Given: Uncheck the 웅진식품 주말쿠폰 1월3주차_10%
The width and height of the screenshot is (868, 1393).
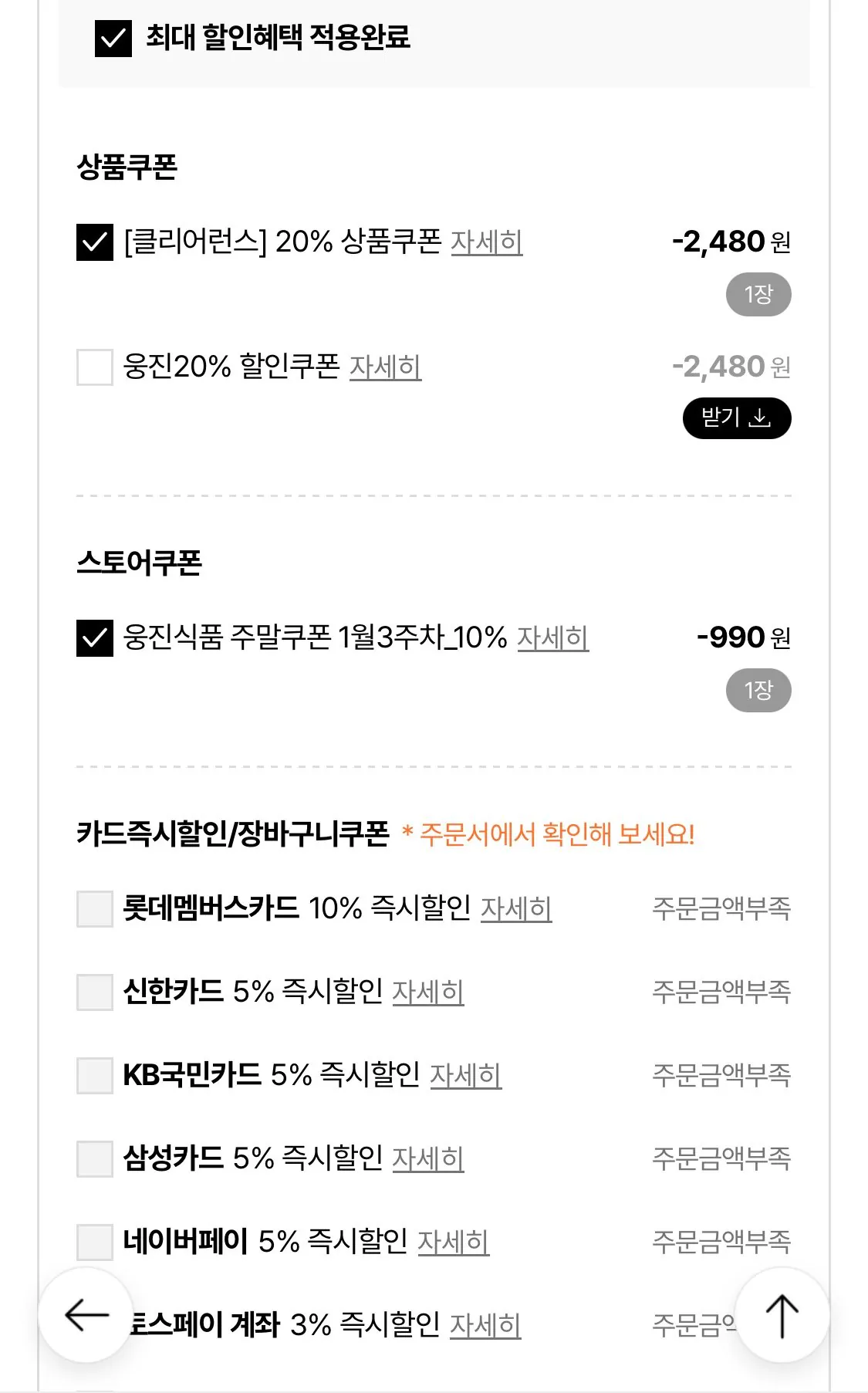Looking at the screenshot, I should 96,639.
